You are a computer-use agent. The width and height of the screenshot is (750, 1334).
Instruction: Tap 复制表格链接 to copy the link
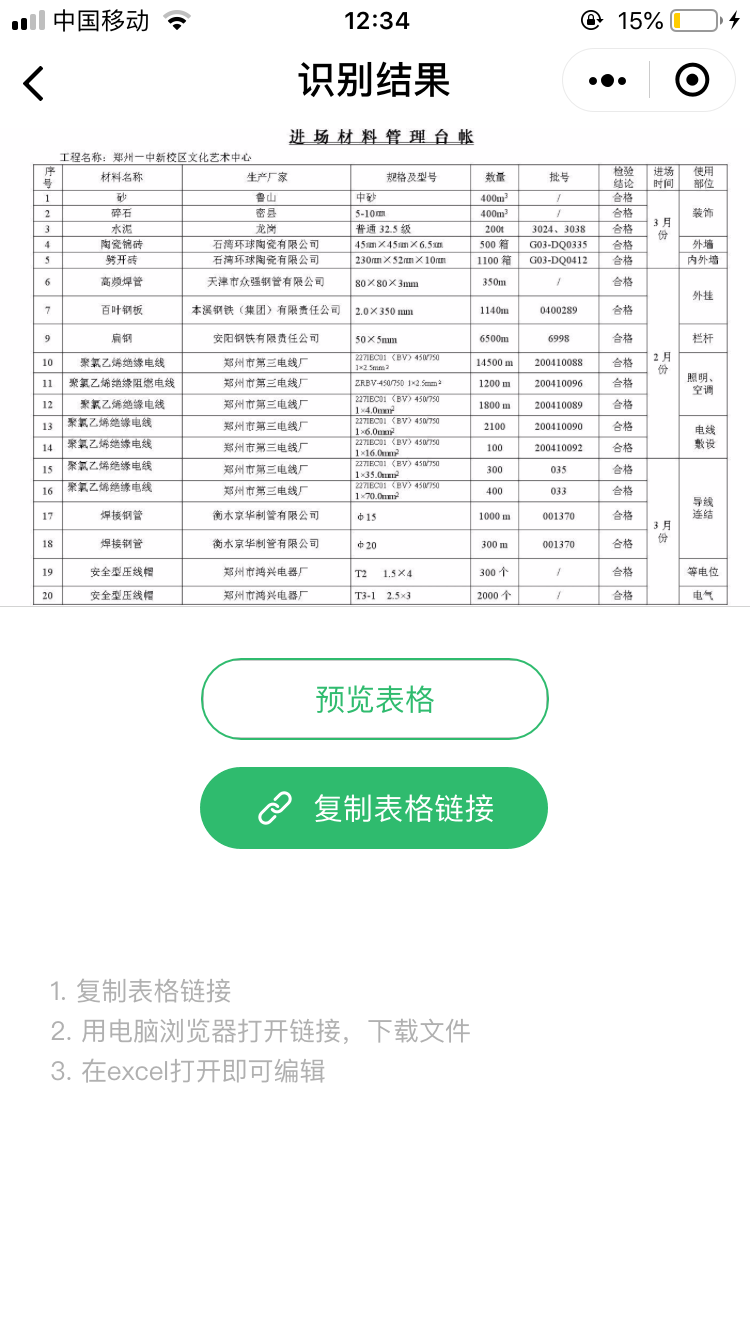[374, 808]
